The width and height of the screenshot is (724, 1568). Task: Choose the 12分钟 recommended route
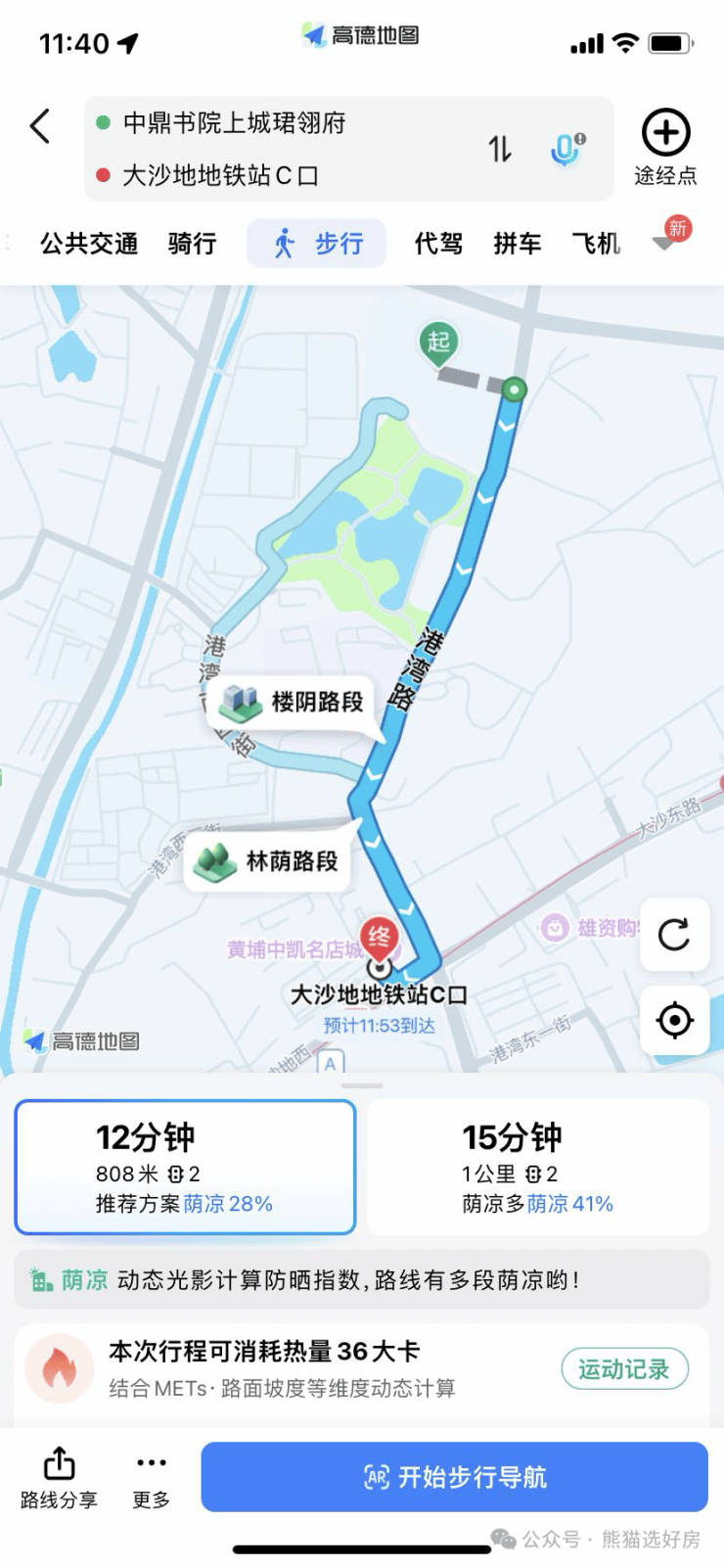185,1167
